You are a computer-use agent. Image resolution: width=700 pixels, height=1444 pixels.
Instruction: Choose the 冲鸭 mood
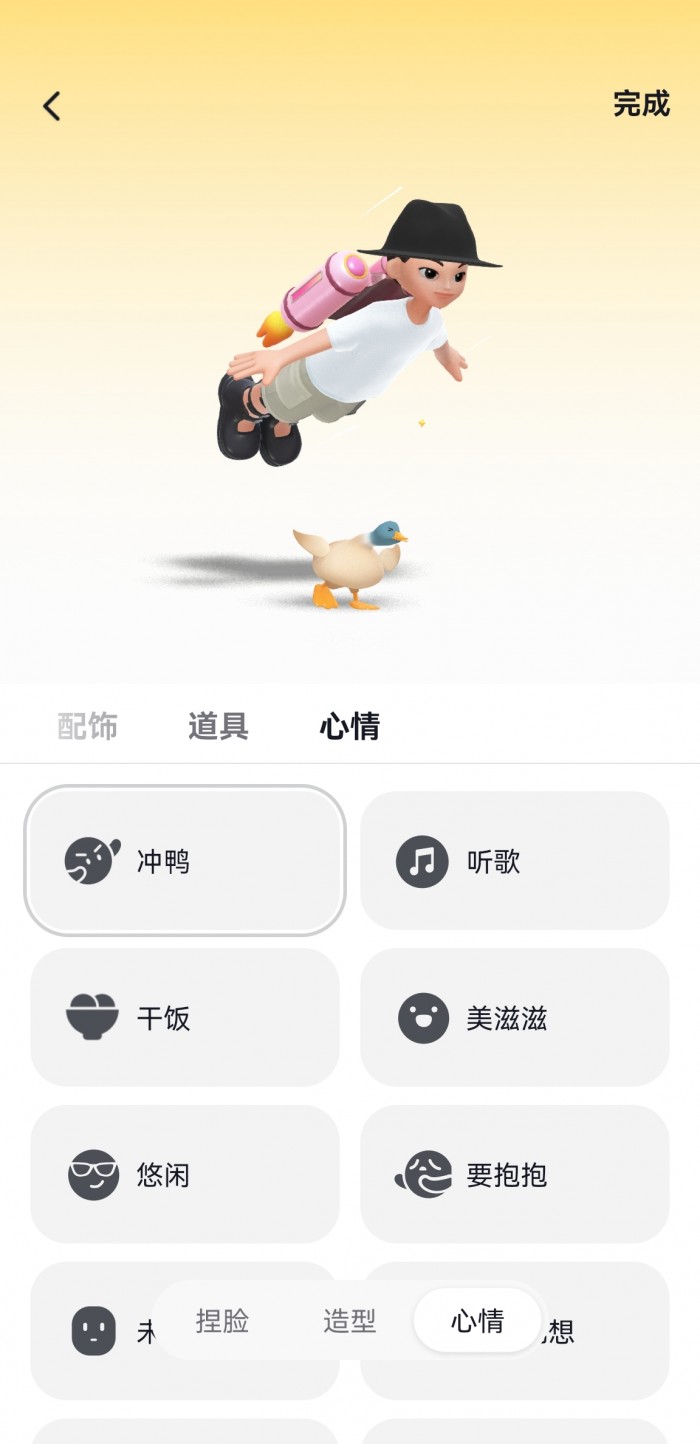tap(185, 861)
